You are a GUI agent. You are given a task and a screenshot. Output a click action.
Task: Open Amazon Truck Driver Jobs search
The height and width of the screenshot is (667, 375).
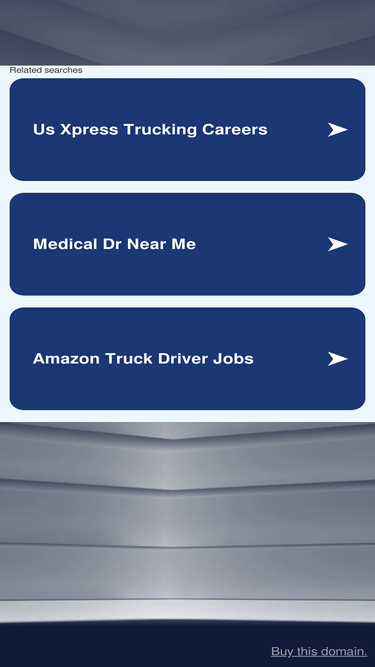[x=187, y=359]
